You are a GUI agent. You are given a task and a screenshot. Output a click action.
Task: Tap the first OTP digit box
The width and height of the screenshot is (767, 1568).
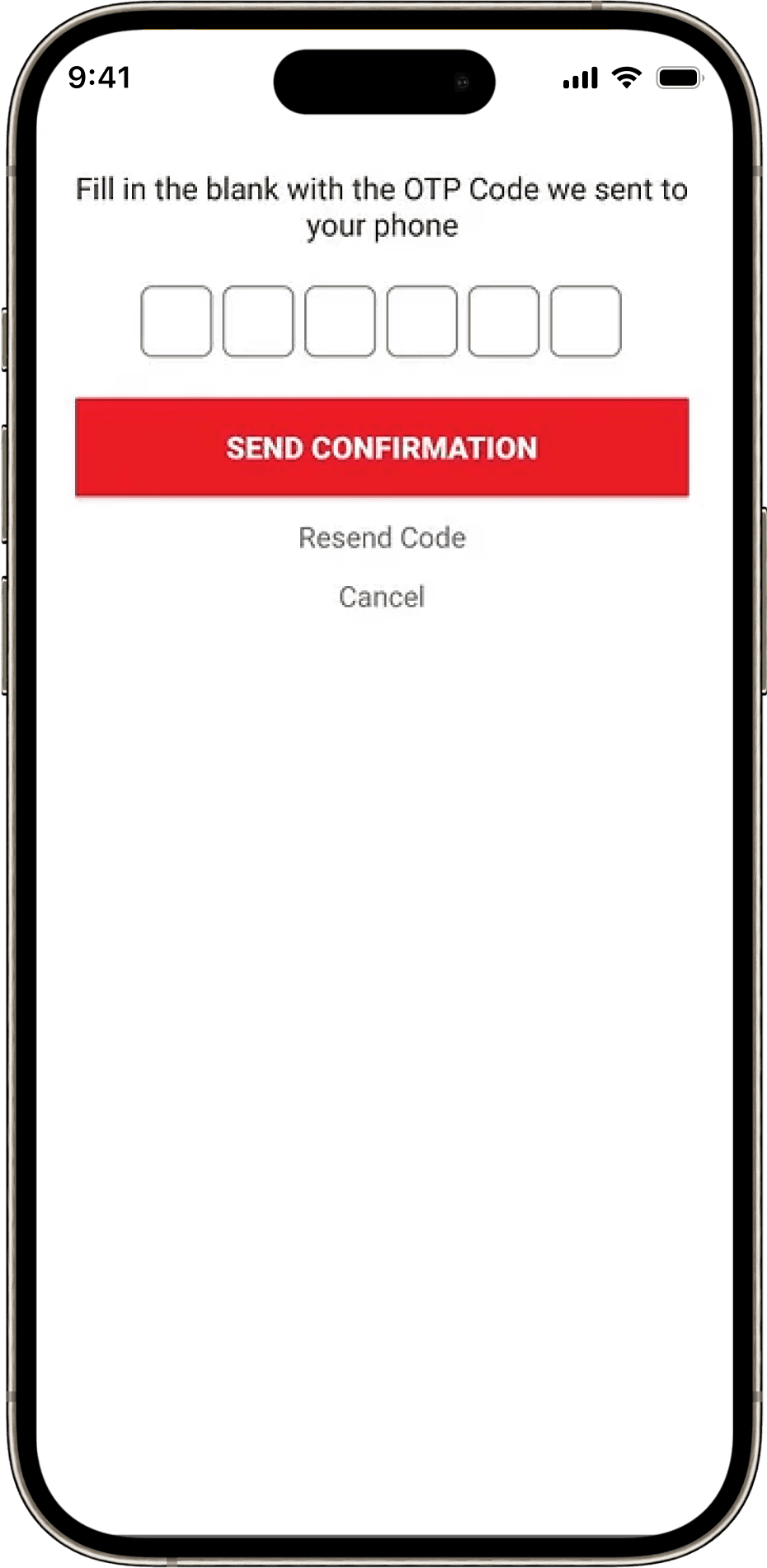(x=176, y=321)
